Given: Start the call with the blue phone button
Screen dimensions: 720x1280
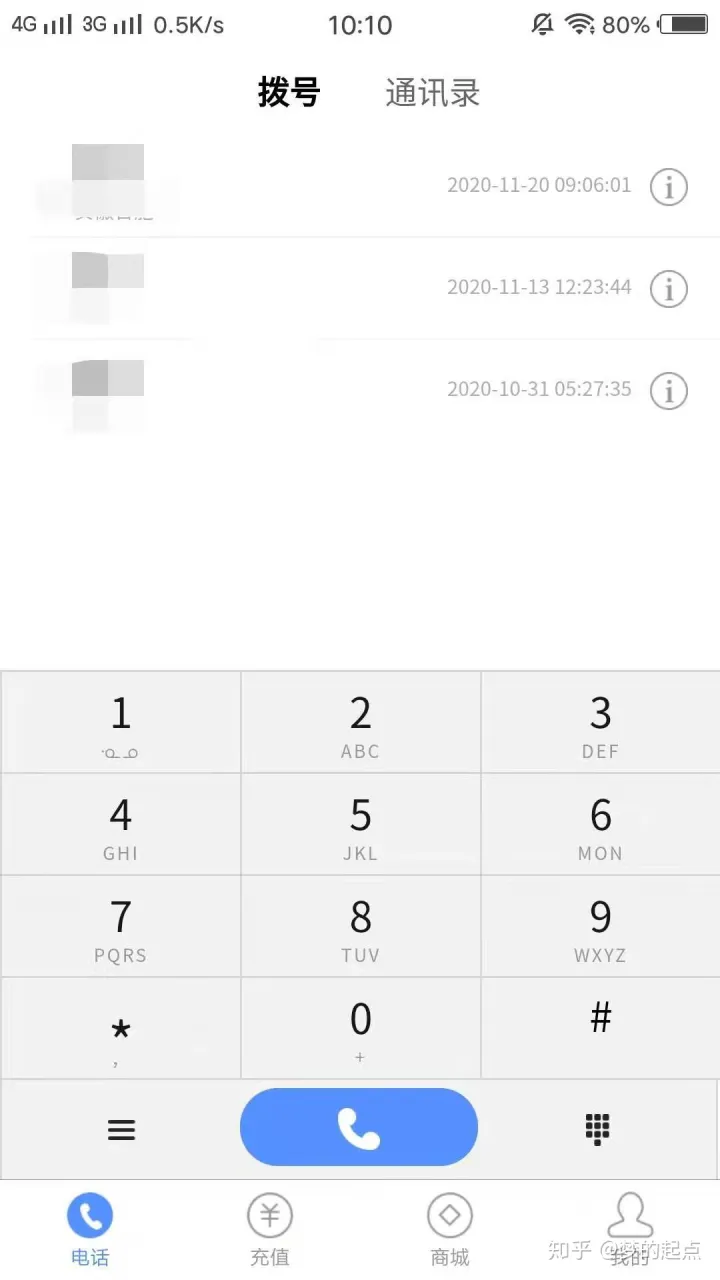Looking at the screenshot, I should pyautogui.click(x=359, y=1128).
